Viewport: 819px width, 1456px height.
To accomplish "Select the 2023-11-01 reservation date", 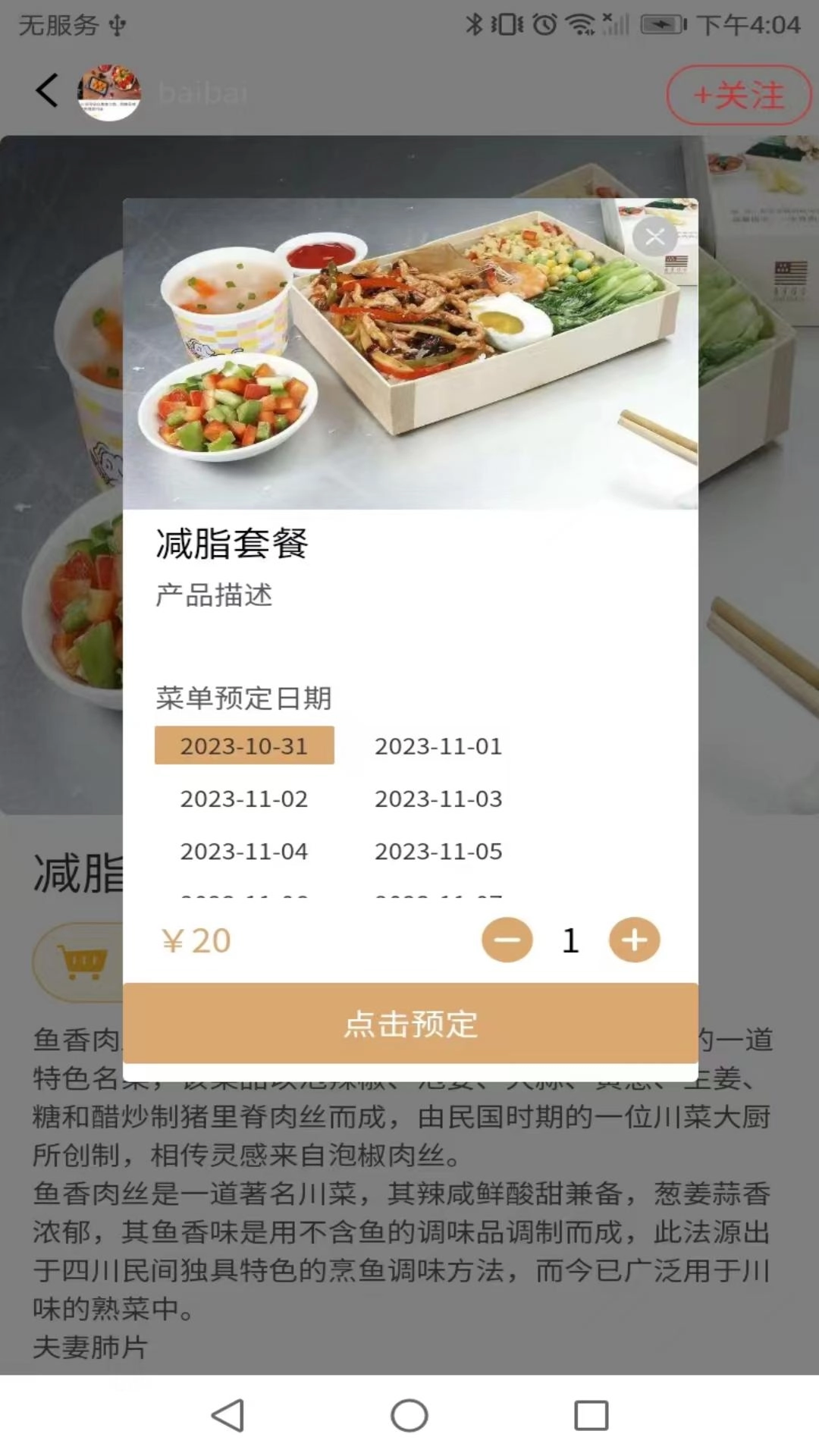I will 438,746.
